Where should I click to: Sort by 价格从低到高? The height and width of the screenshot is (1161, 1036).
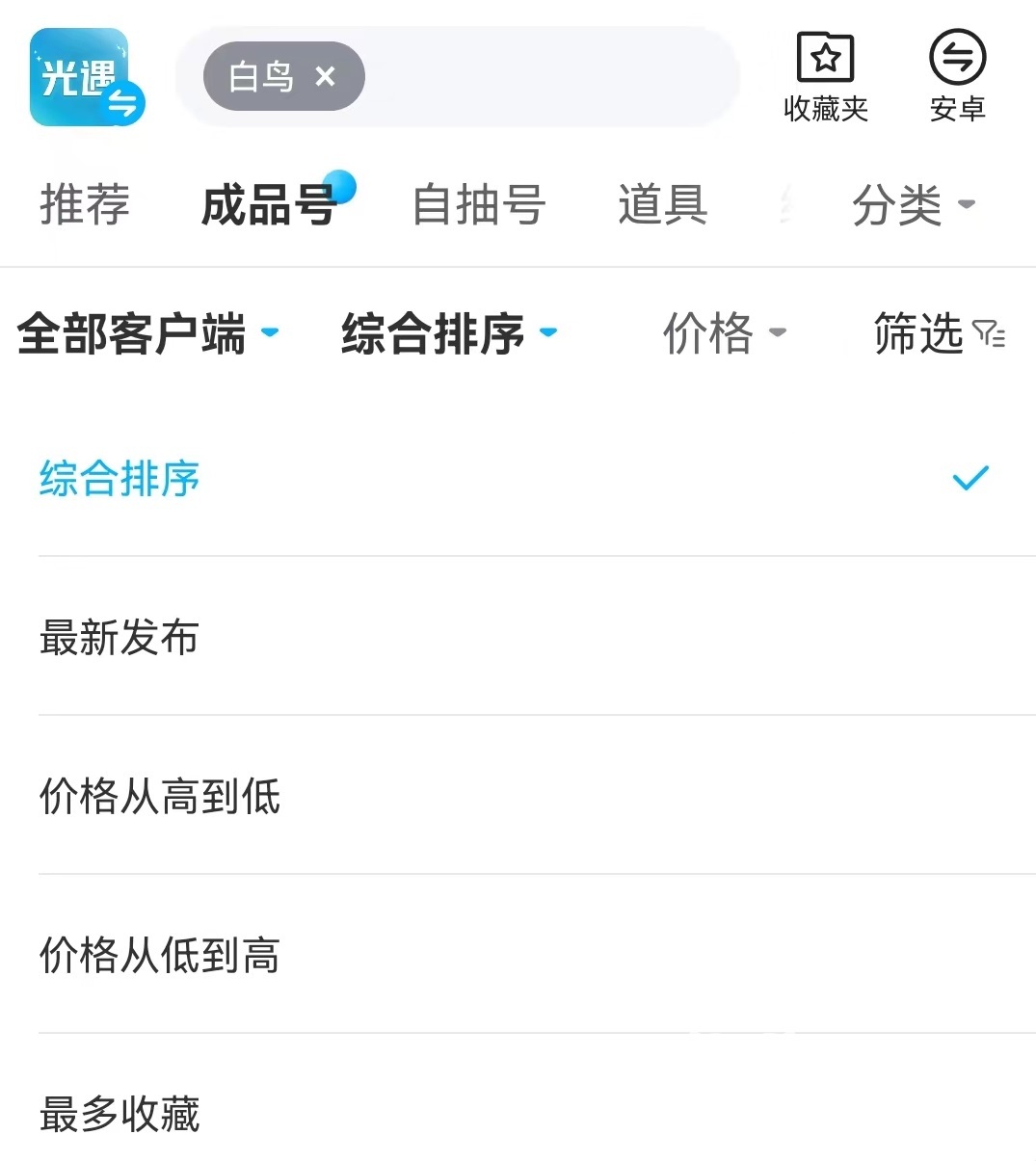coord(160,956)
